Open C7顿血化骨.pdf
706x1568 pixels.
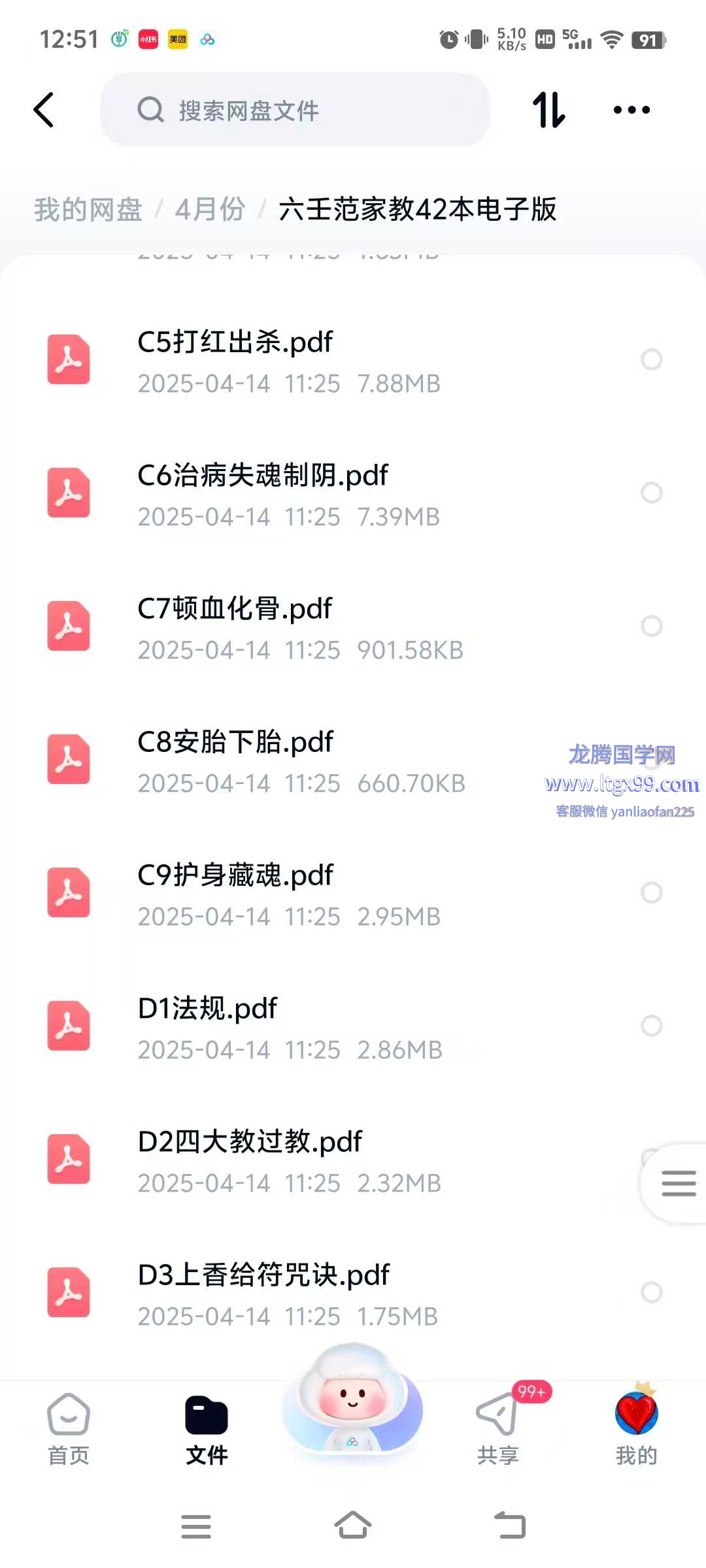tap(353, 627)
